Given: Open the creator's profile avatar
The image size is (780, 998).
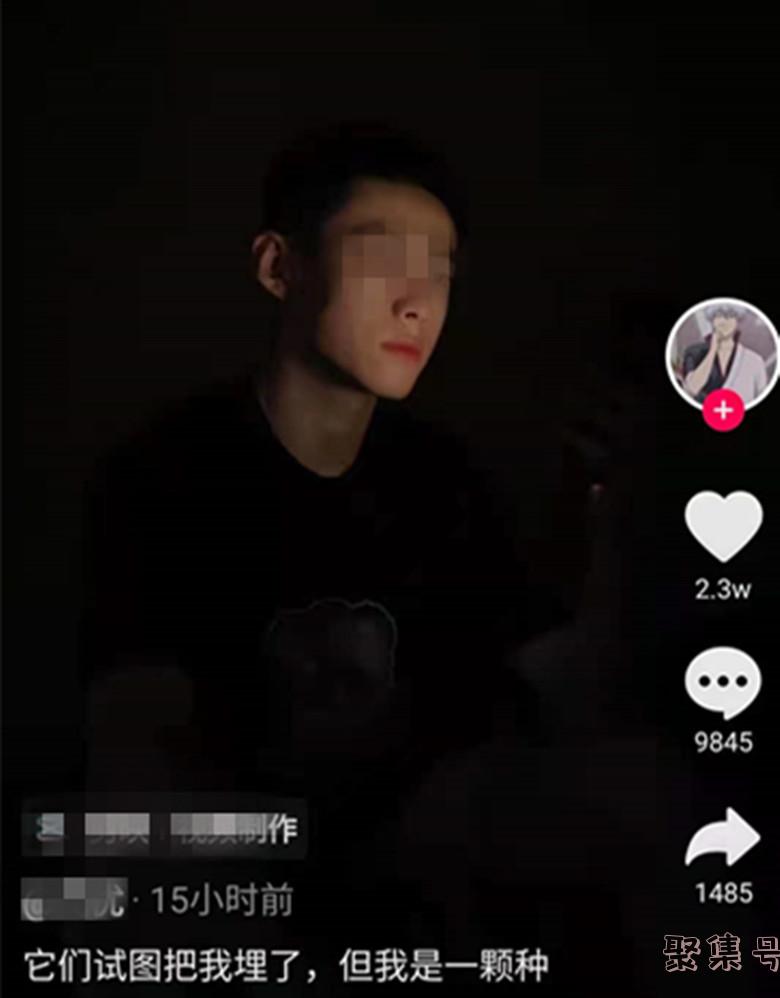Looking at the screenshot, I should click(723, 350).
